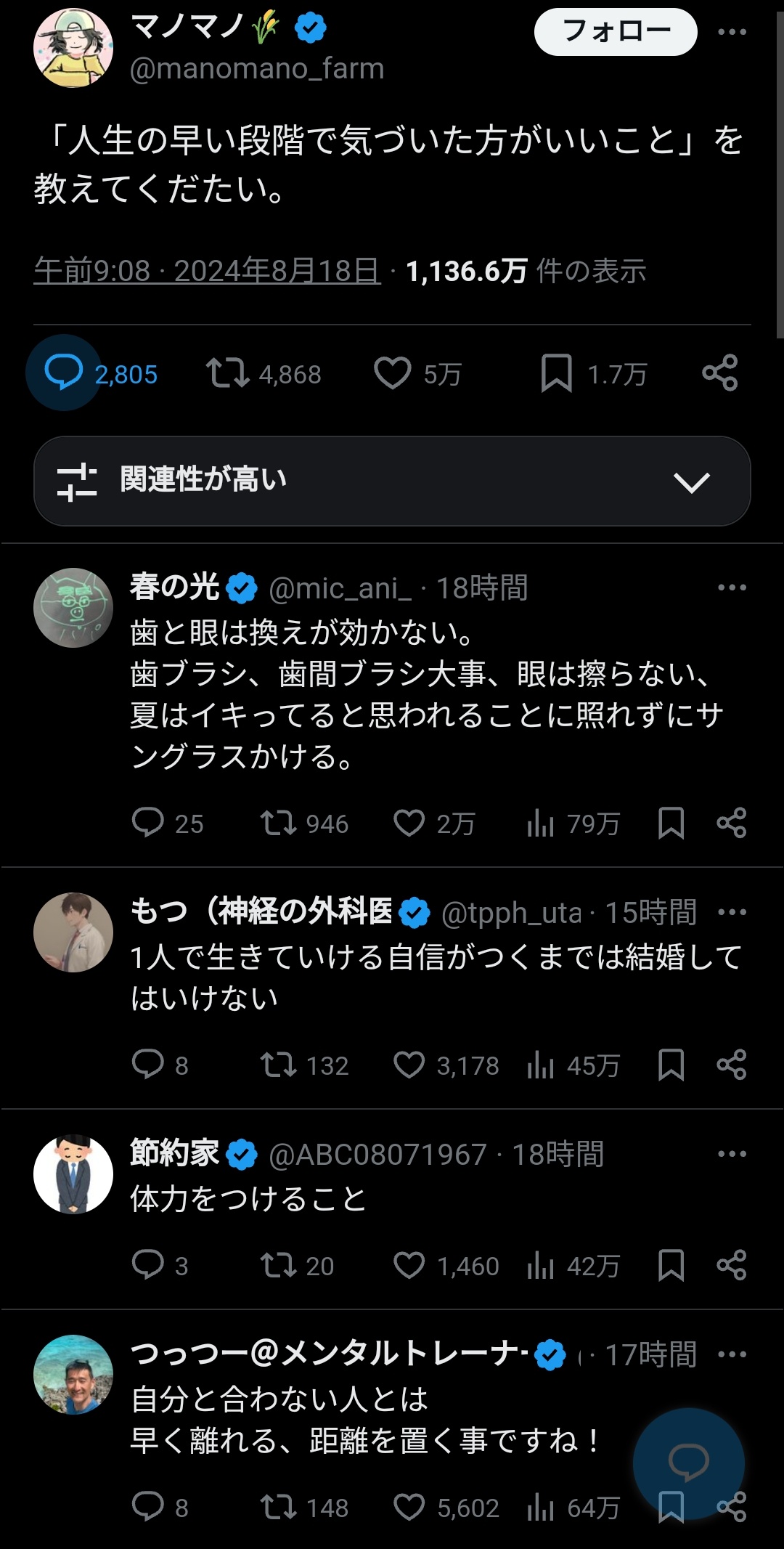This screenshot has height=1549, width=784.
Task: Share 節約家's reply
Action: pyautogui.click(x=731, y=1266)
